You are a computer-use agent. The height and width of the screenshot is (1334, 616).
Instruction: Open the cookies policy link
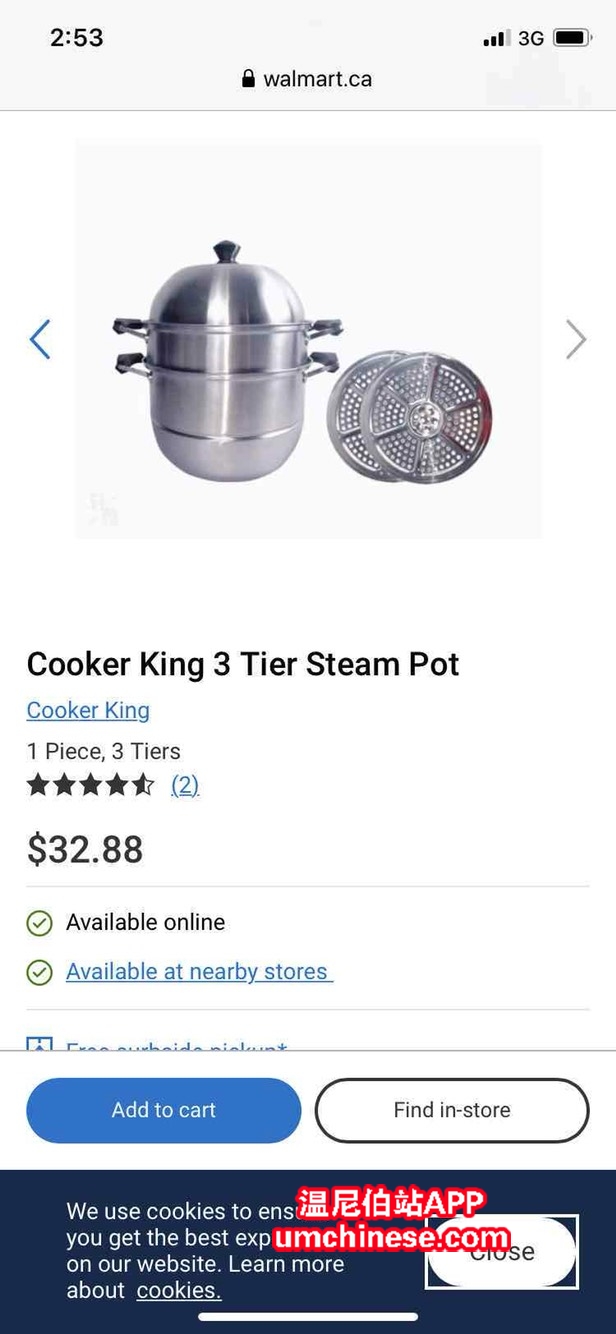tap(179, 1290)
